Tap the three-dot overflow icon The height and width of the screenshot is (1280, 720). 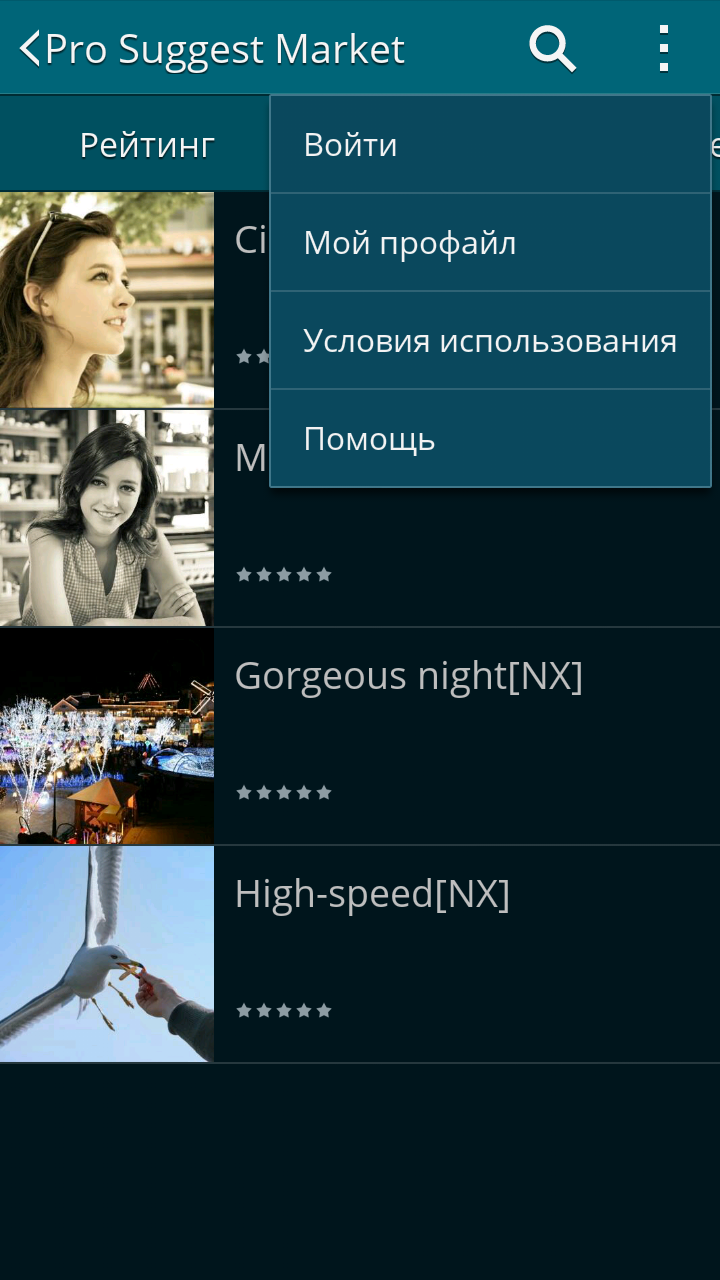[x=663, y=48]
